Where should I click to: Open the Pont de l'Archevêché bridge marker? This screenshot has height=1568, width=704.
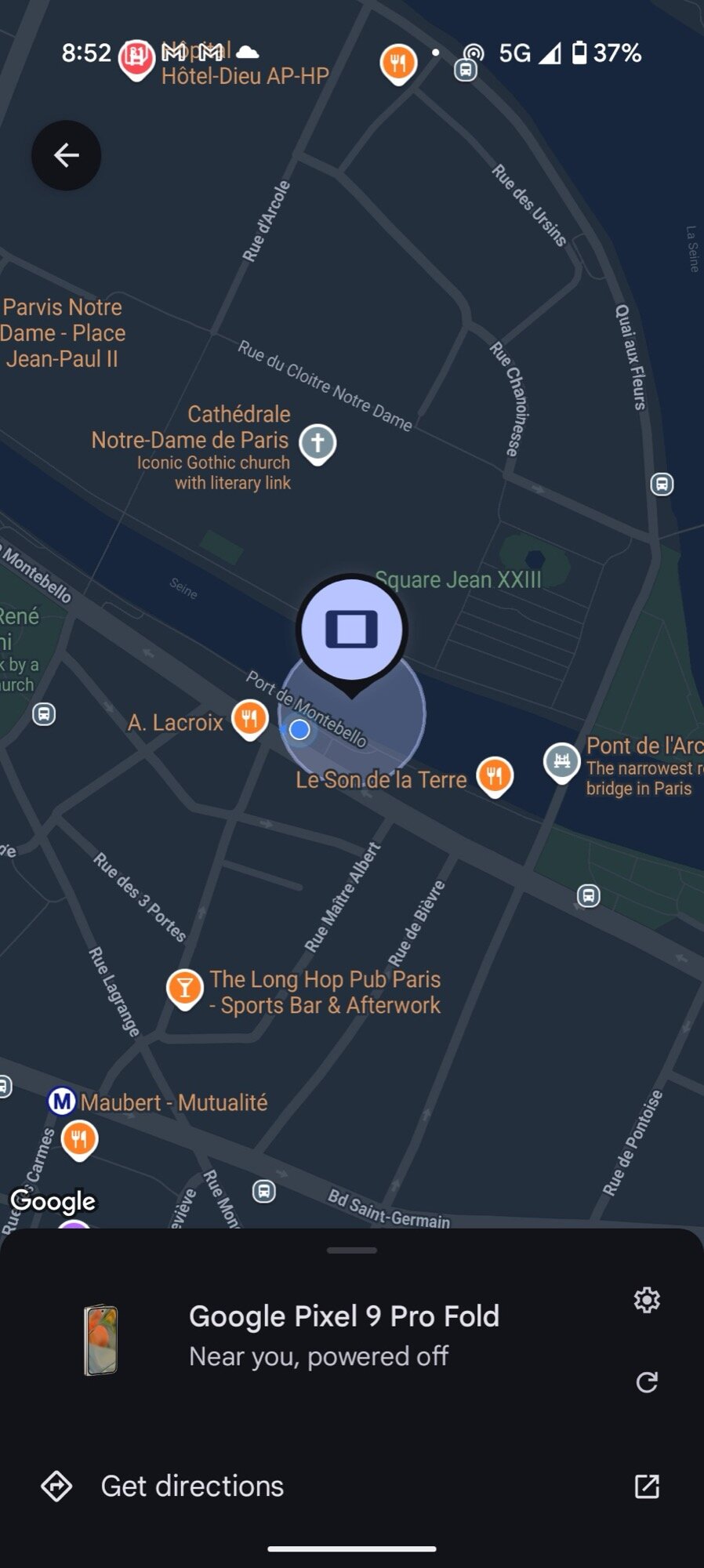561,760
